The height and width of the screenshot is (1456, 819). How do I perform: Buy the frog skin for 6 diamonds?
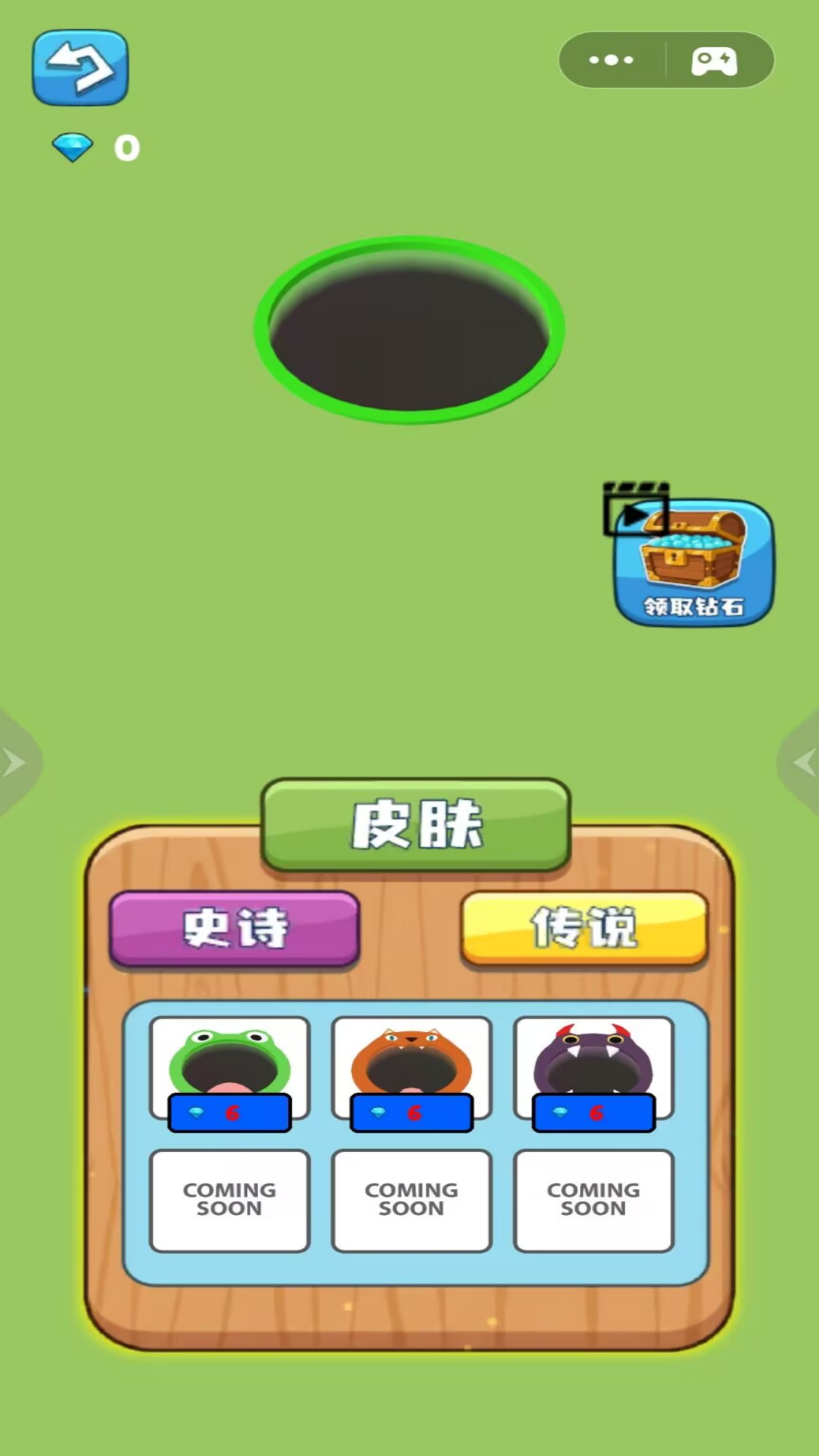[x=229, y=1112]
